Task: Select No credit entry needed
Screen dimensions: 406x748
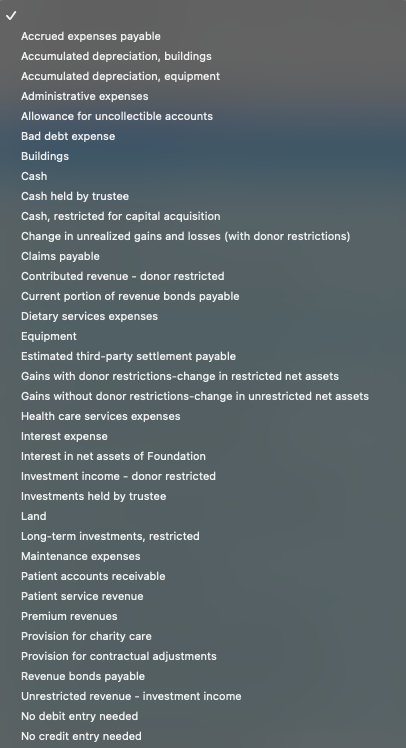Action: [81, 737]
